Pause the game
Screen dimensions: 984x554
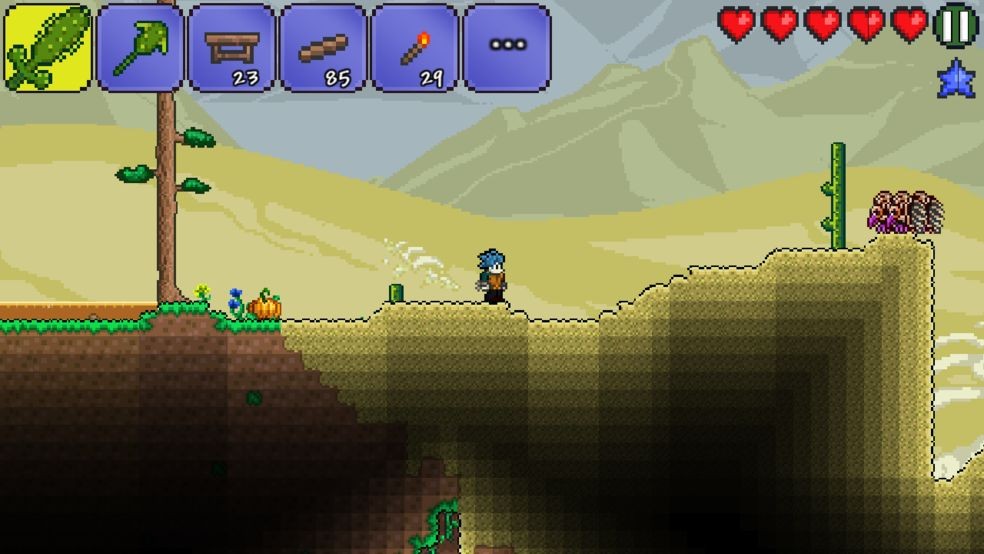click(x=955, y=26)
